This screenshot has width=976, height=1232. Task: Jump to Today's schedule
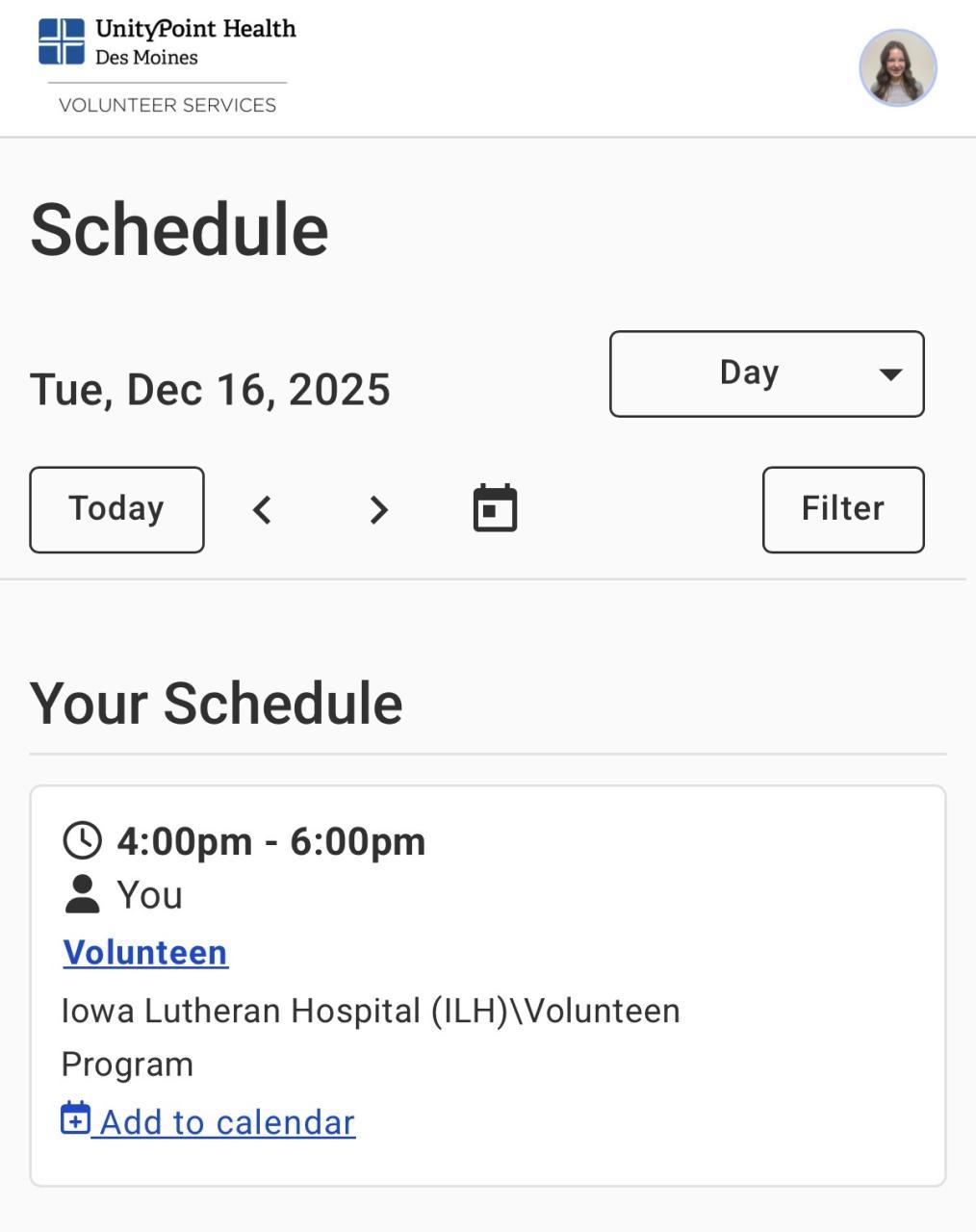(116, 509)
